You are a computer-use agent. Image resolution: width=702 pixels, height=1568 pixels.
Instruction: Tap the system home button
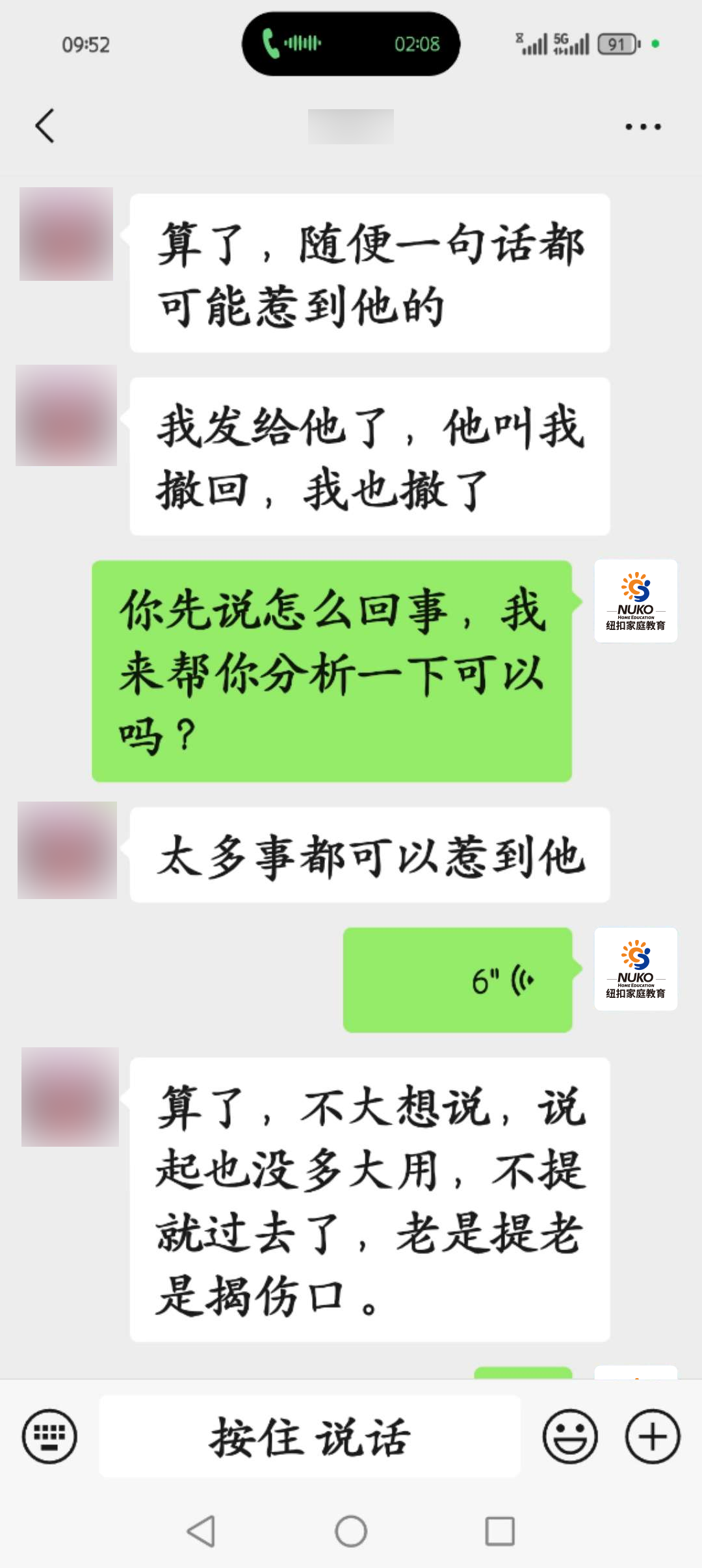351,1532
